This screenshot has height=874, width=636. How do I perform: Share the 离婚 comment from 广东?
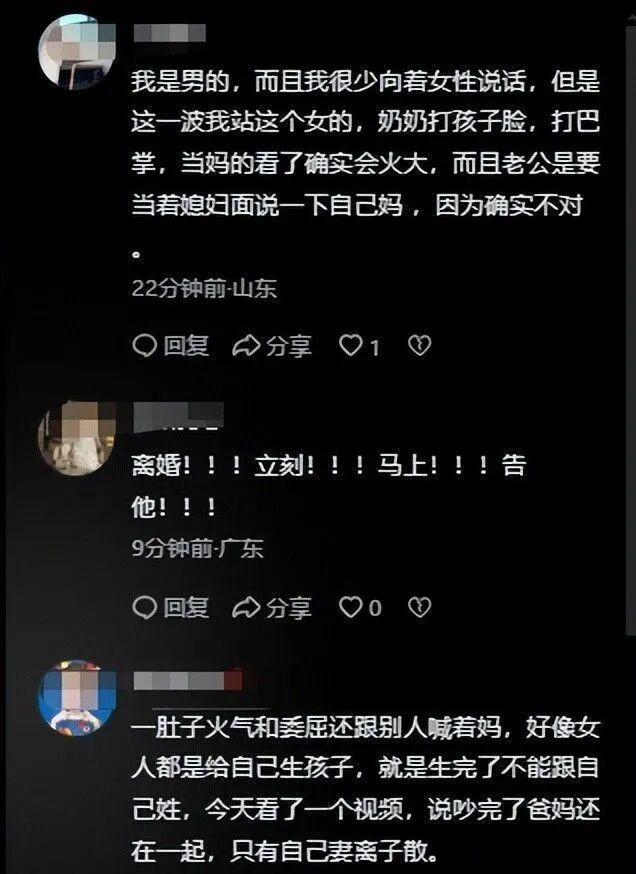[271, 606]
